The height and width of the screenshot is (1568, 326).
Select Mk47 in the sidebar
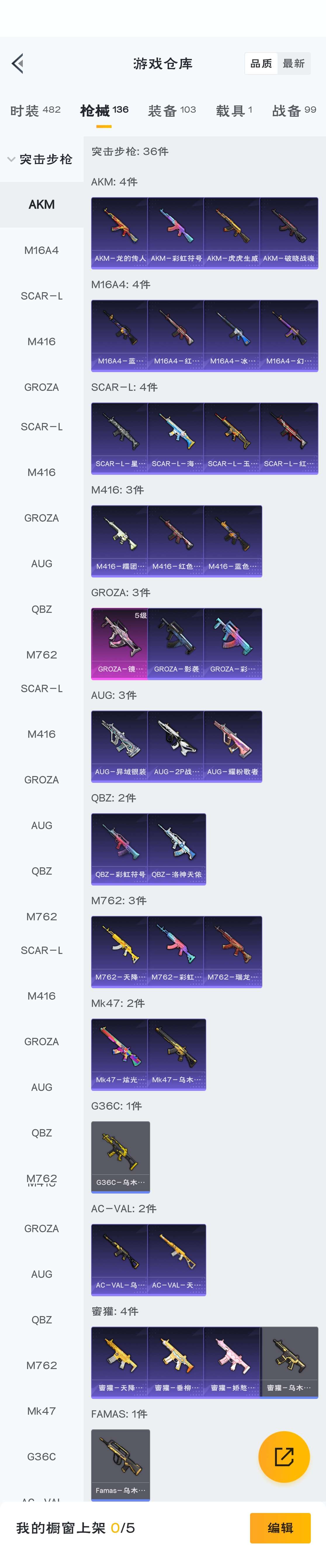[x=41, y=1411]
